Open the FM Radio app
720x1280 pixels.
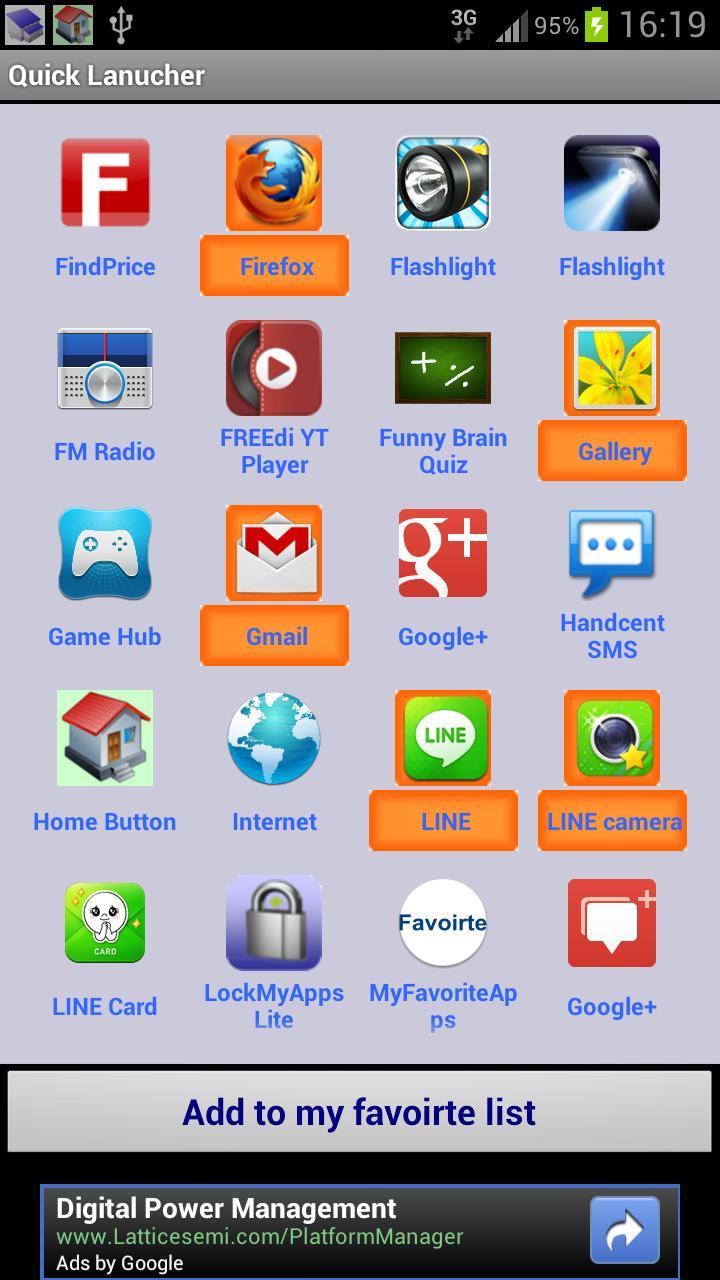(x=105, y=368)
